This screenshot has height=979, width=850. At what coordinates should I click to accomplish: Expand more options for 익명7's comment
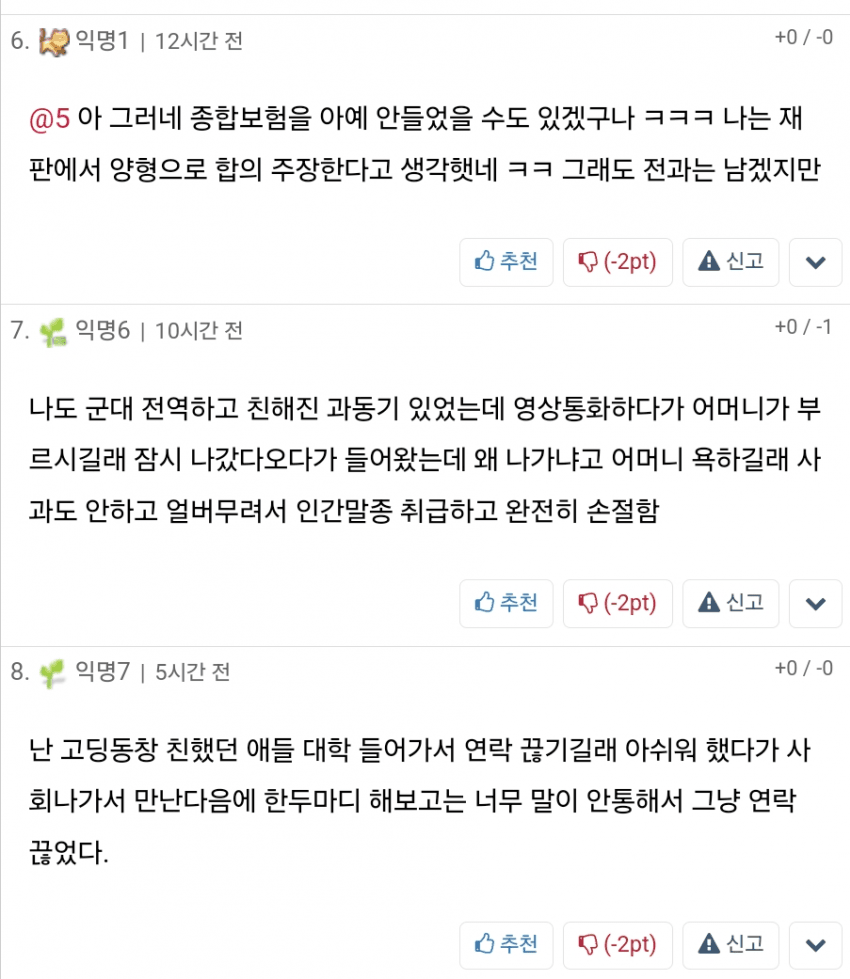815,944
